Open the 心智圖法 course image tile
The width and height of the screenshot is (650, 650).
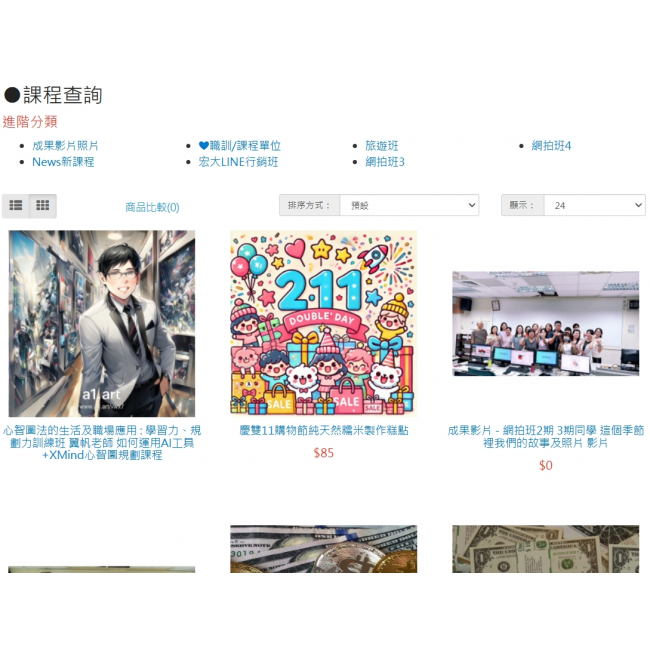tap(102, 324)
